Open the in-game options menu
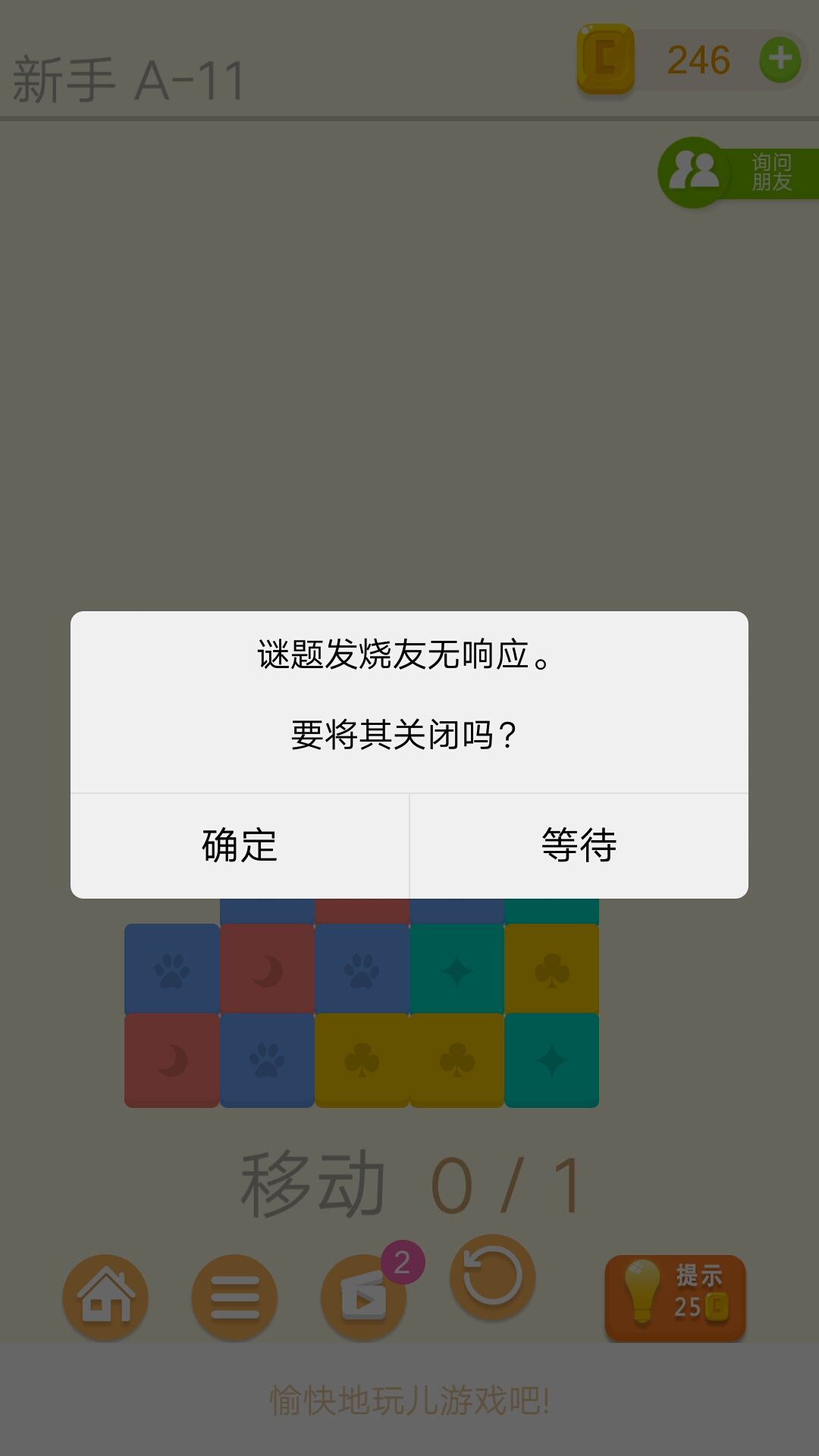 click(234, 1295)
